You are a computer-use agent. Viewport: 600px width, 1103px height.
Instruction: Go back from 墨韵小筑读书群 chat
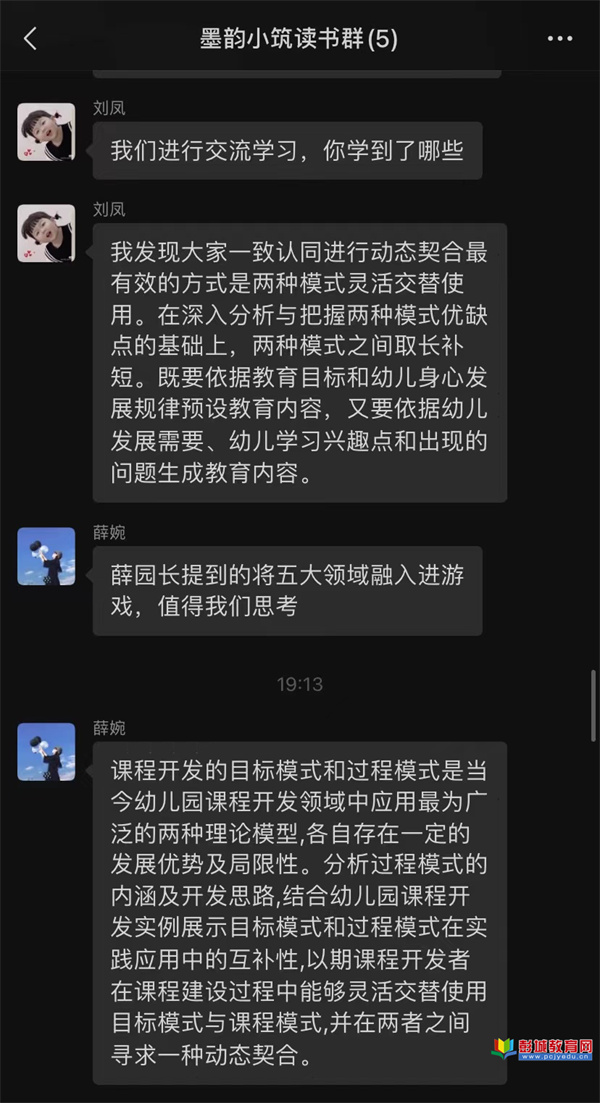[30, 39]
